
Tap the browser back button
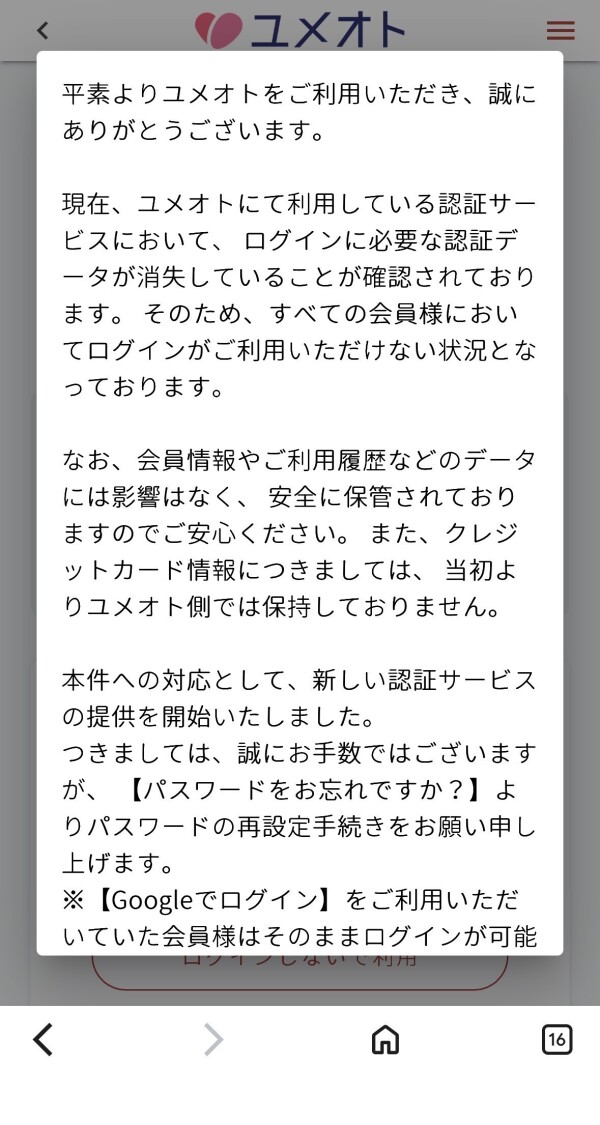click(43, 1040)
